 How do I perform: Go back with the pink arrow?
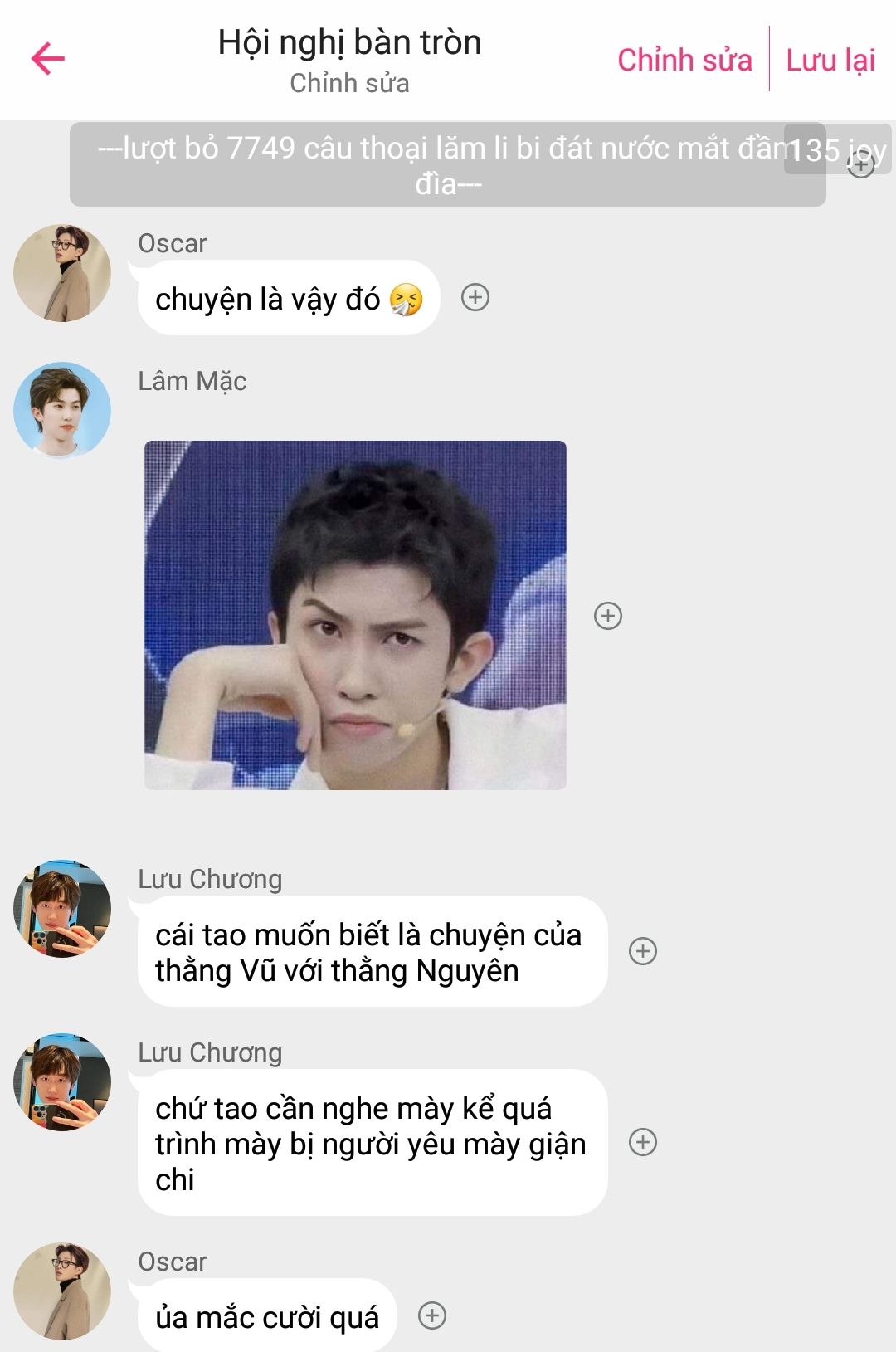[x=48, y=59]
